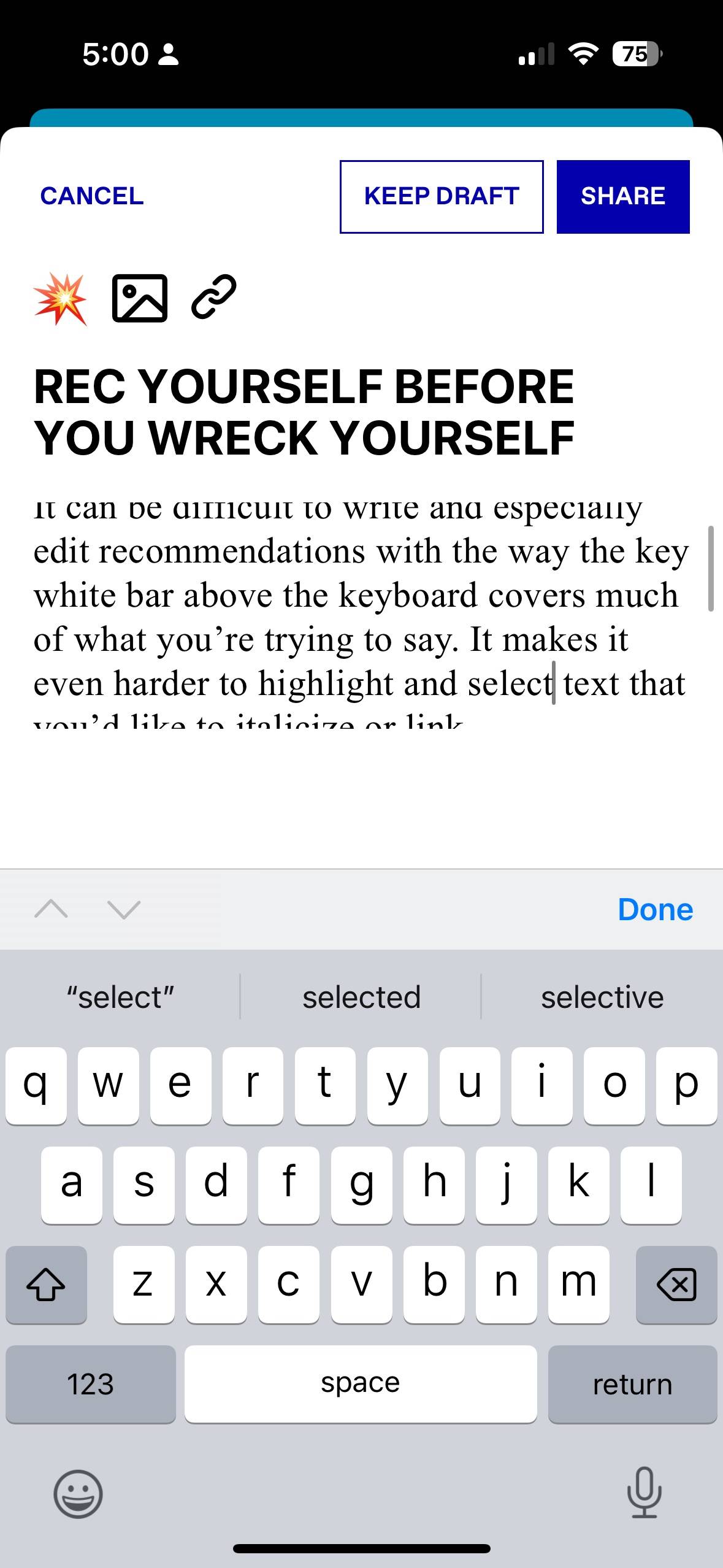
Task: Tap the return key
Action: 632,1384
